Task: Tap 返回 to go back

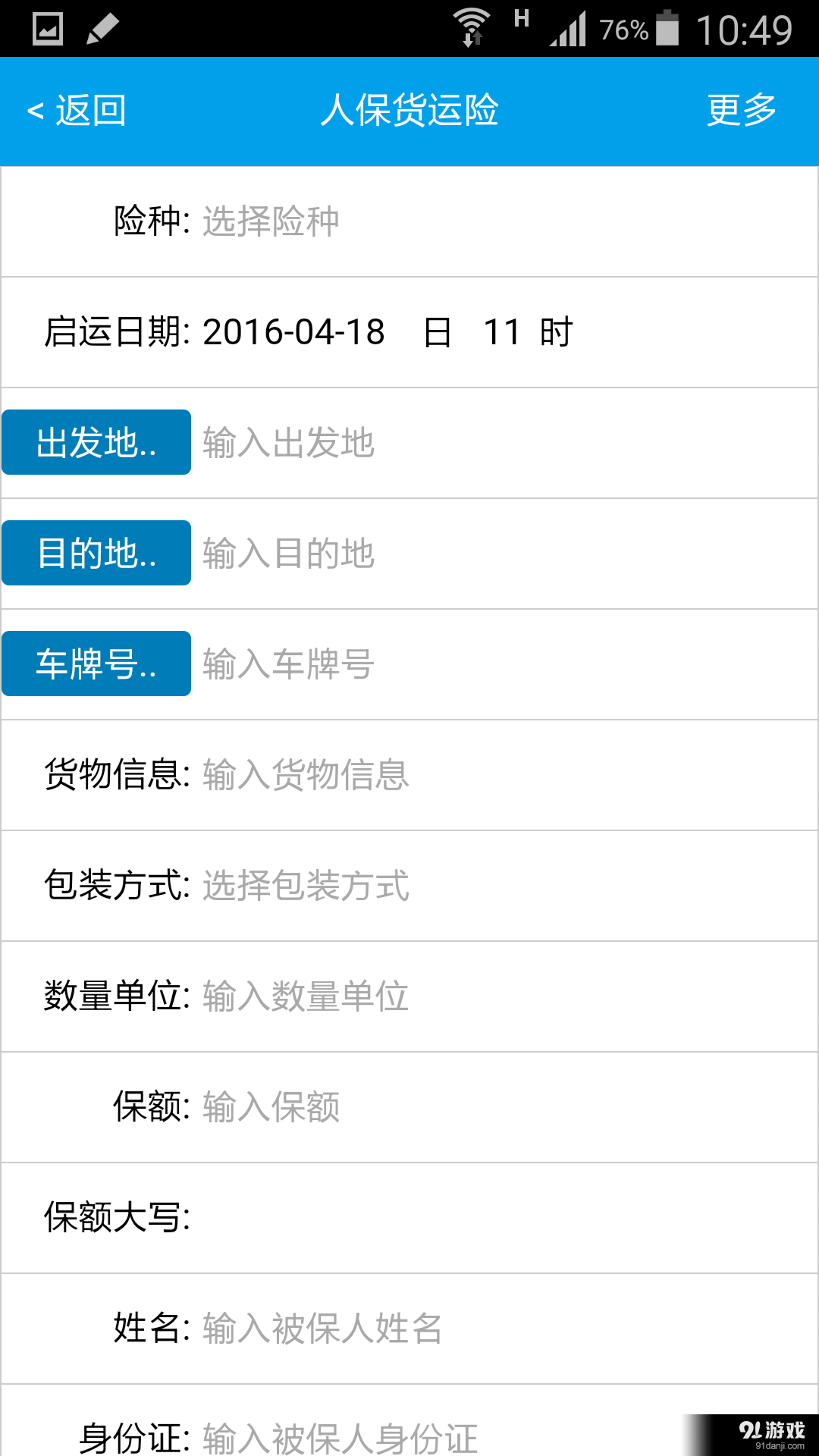Action: pos(76,110)
